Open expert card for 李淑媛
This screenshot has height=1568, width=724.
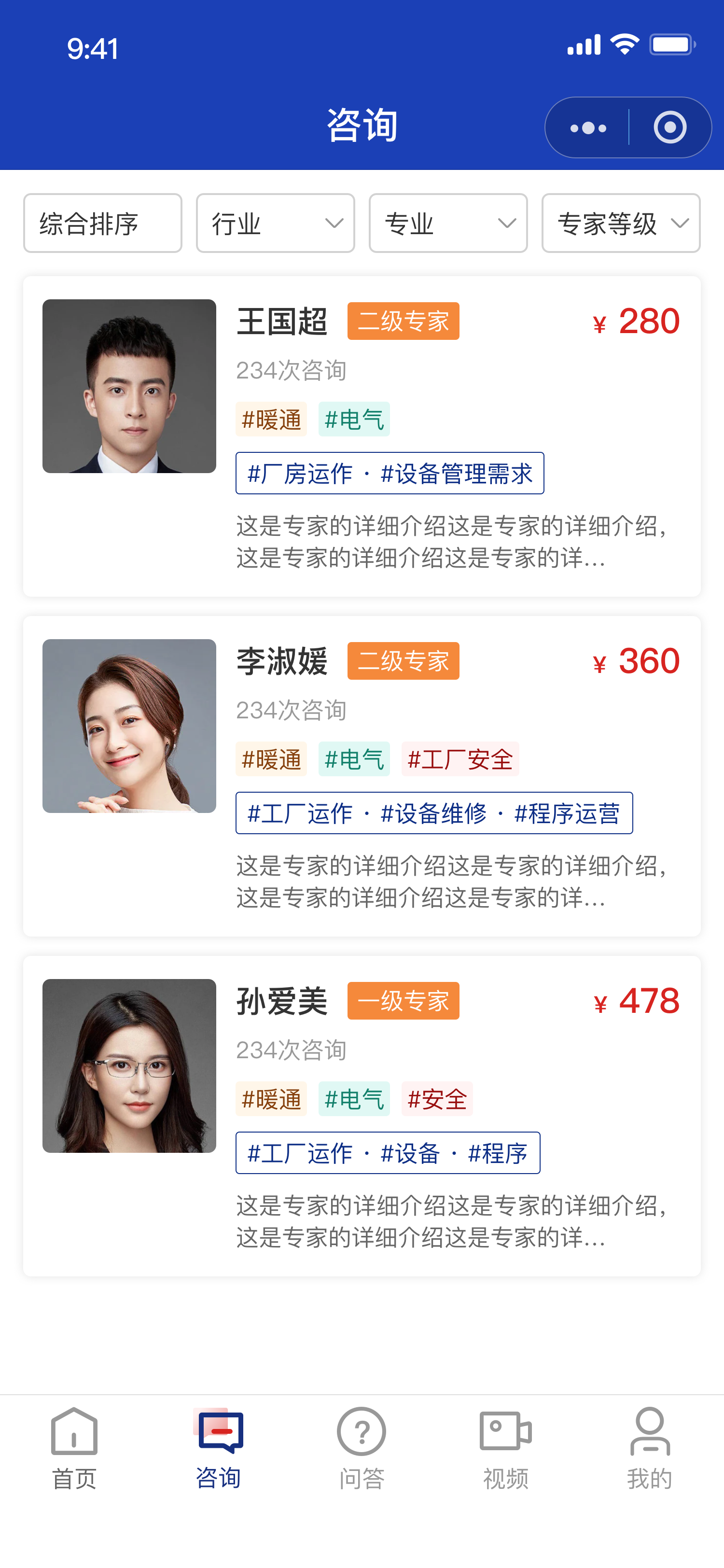pyautogui.click(x=362, y=776)
